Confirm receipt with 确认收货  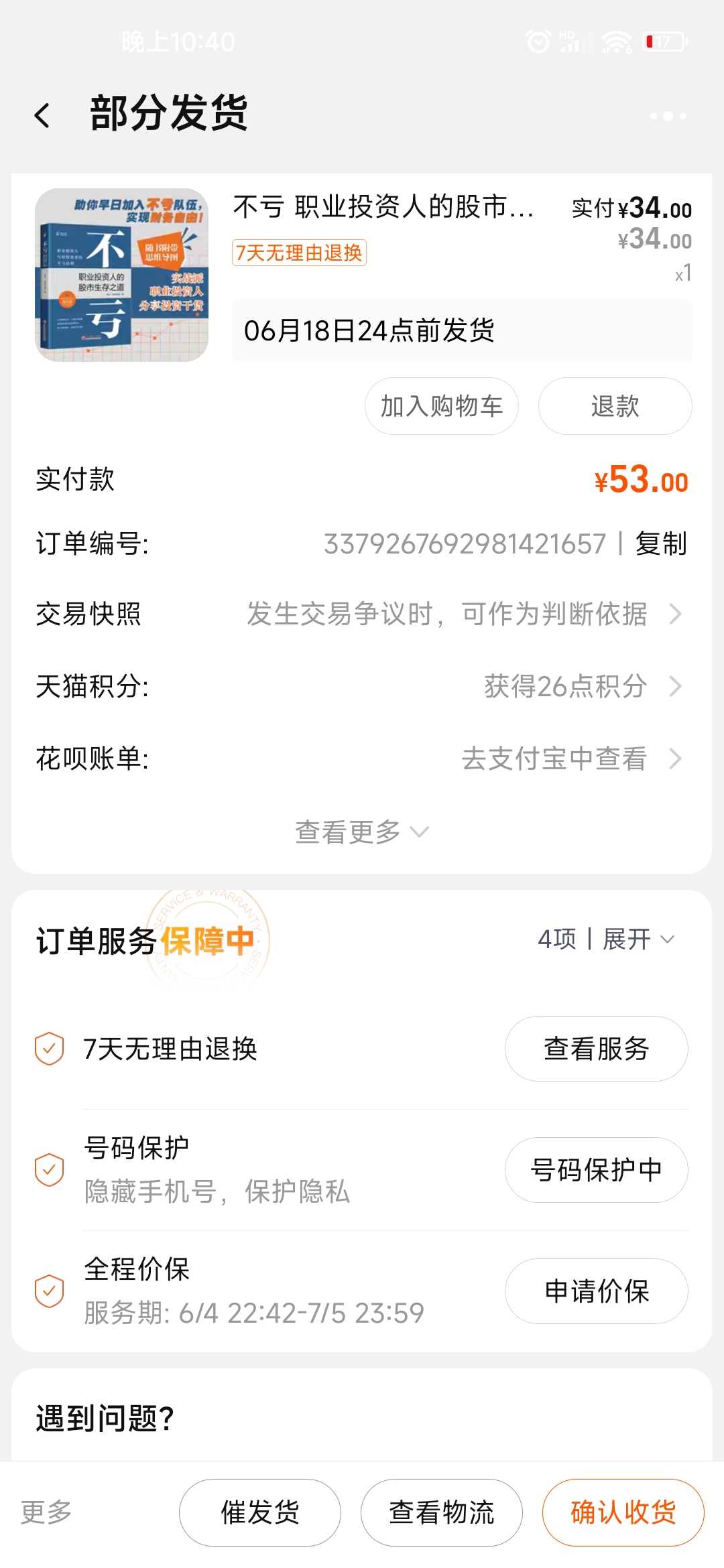[x=623, y=1512]
